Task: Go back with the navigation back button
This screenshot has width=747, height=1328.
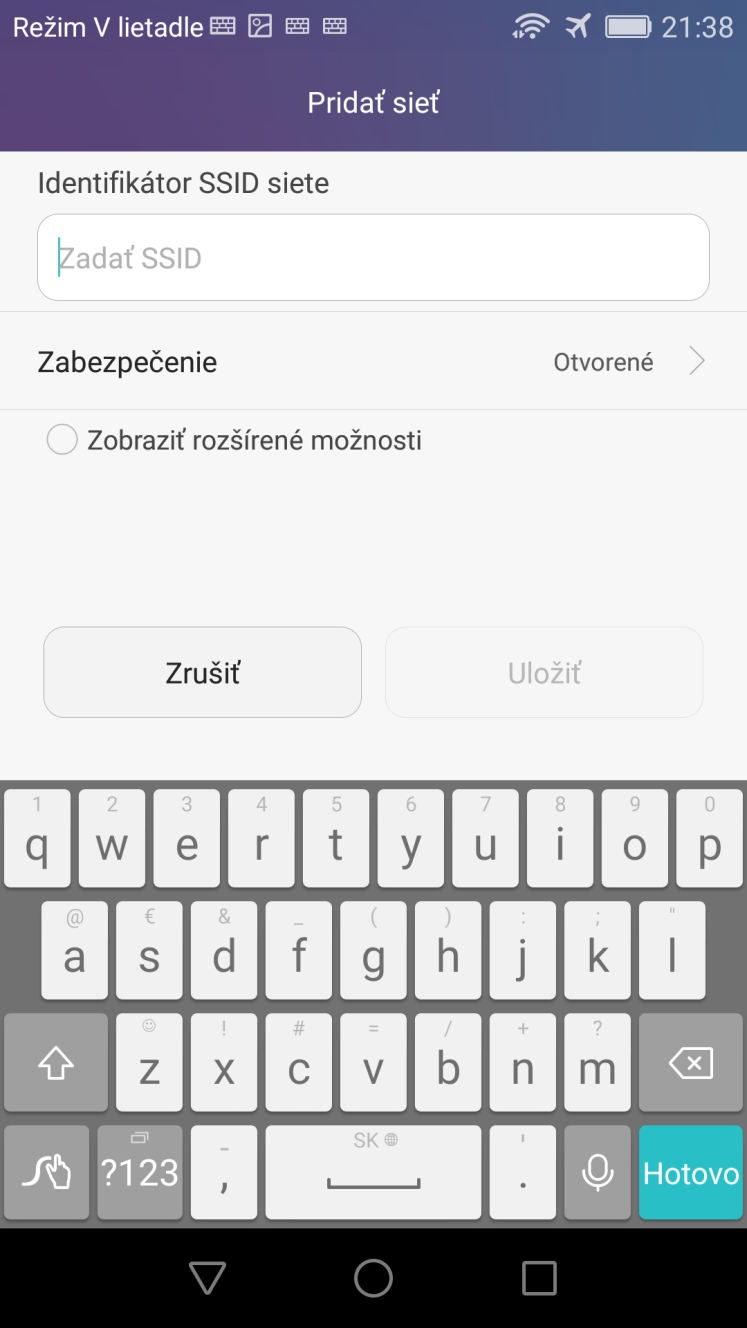Action: click(207, 1278)
